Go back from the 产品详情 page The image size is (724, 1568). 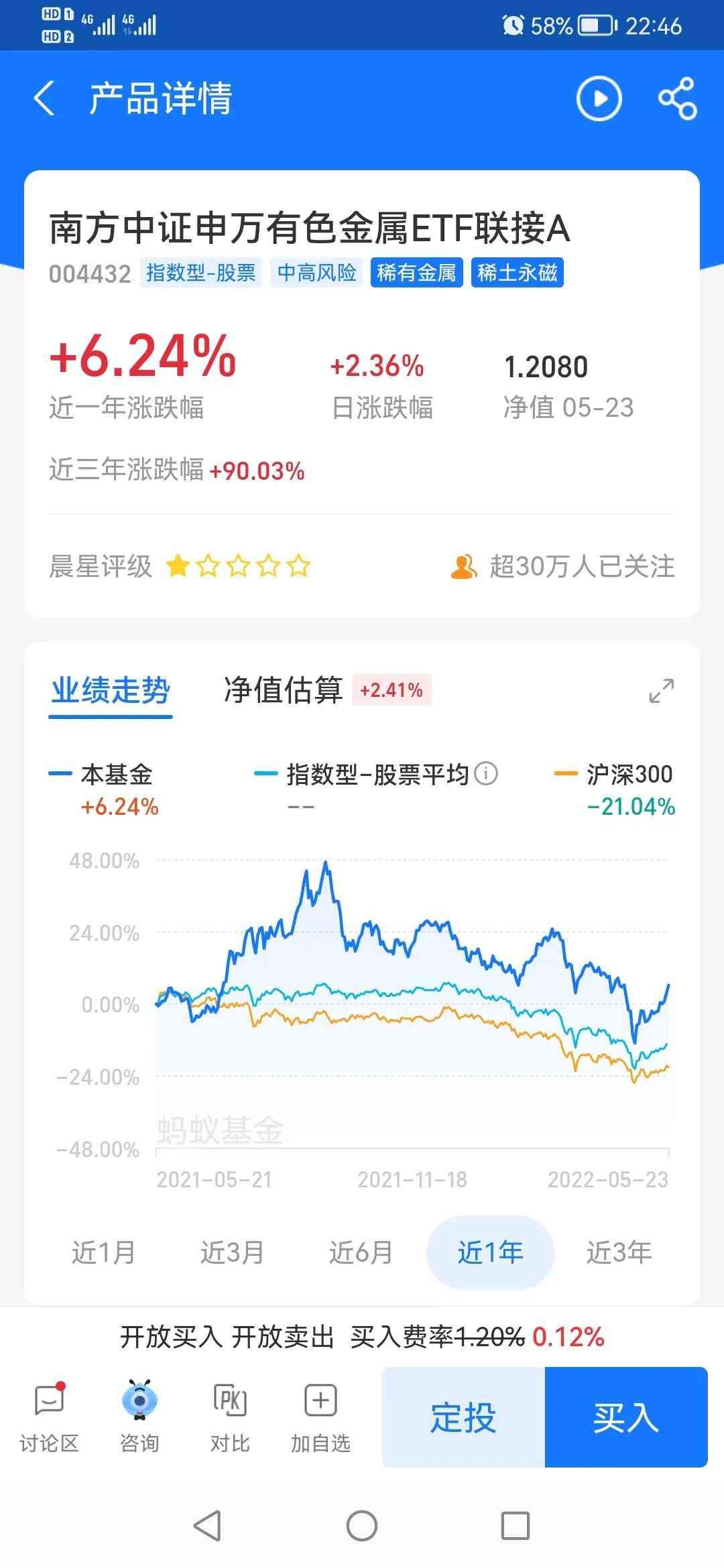(x=44, y=99)
